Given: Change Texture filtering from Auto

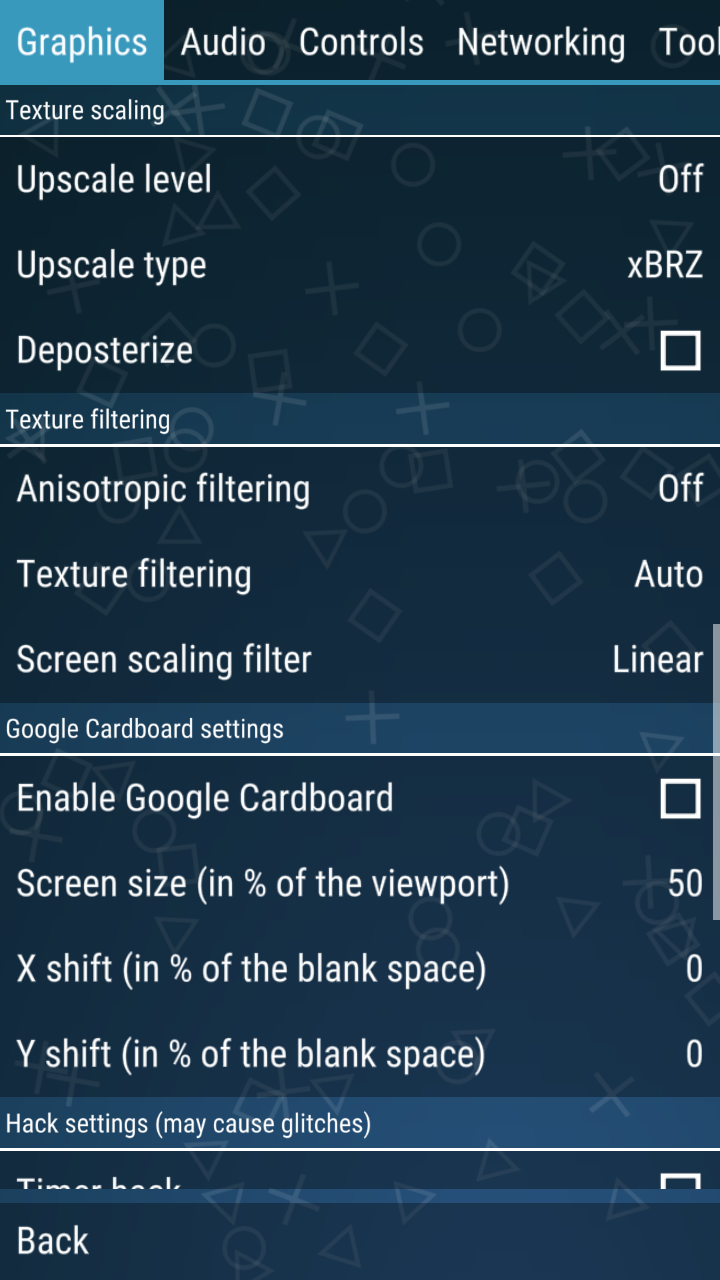Looking at the screenshot, I should pyautogui.click(x=360, y=574).
